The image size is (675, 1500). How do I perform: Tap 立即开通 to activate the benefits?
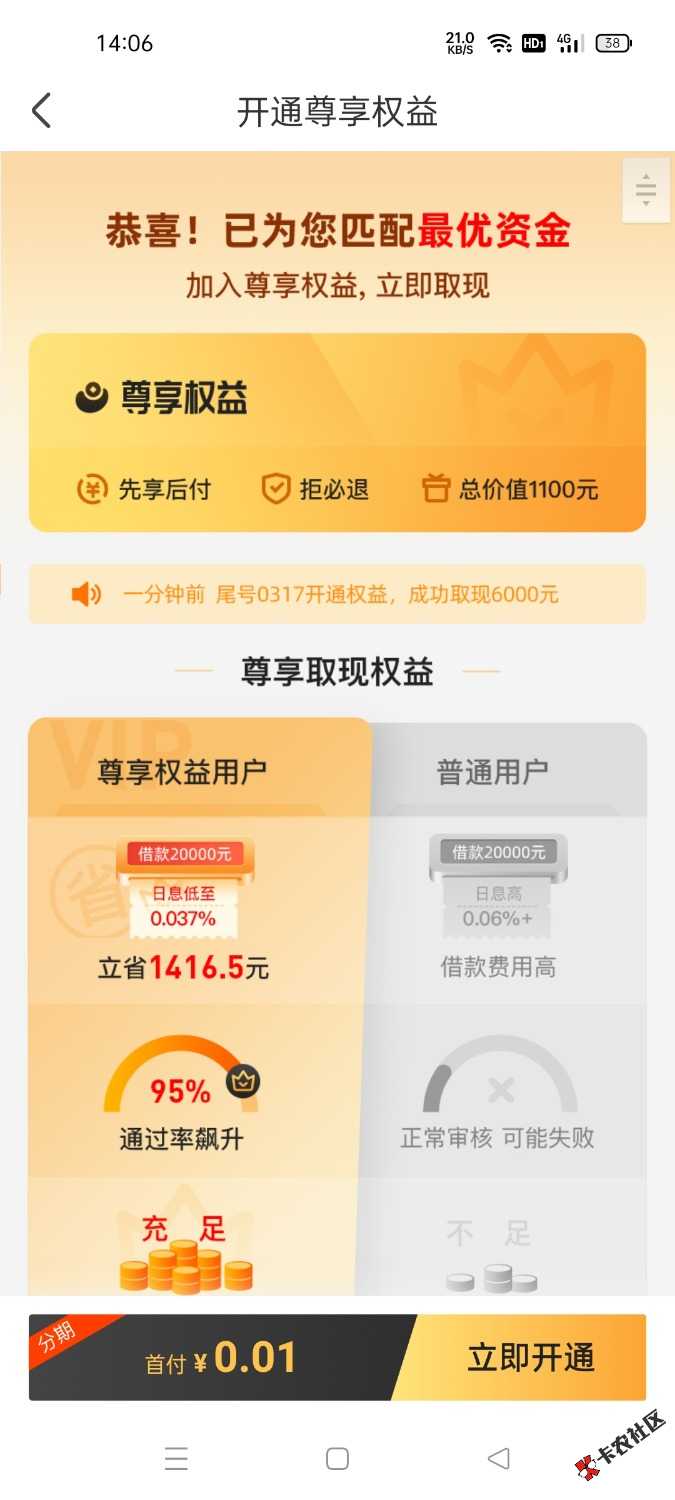coord(531,1357)
